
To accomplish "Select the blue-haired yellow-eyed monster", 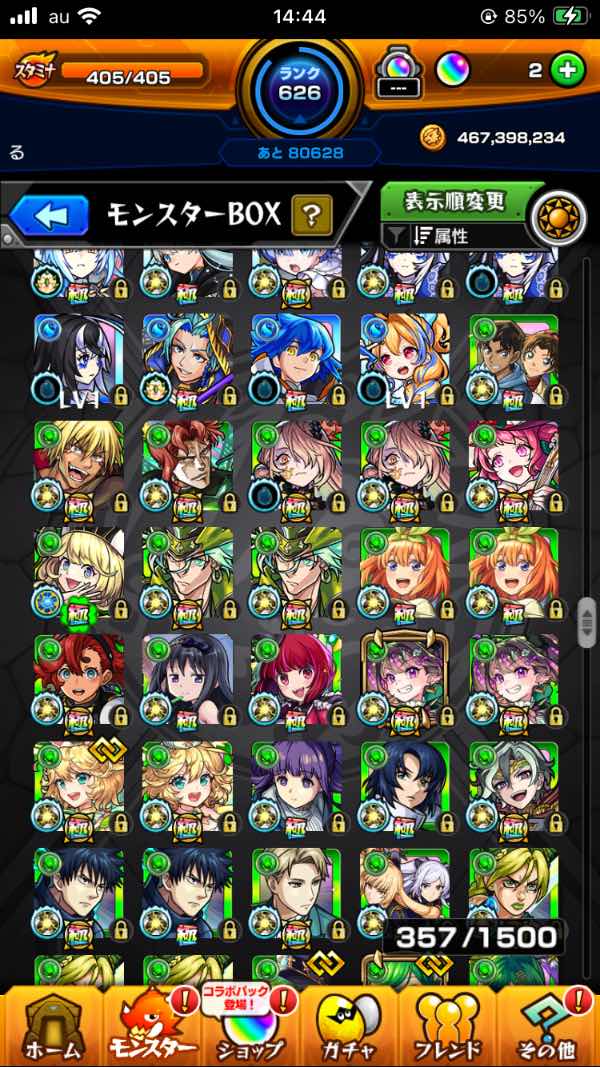I will pyautogui.click(x=296, y=357).
